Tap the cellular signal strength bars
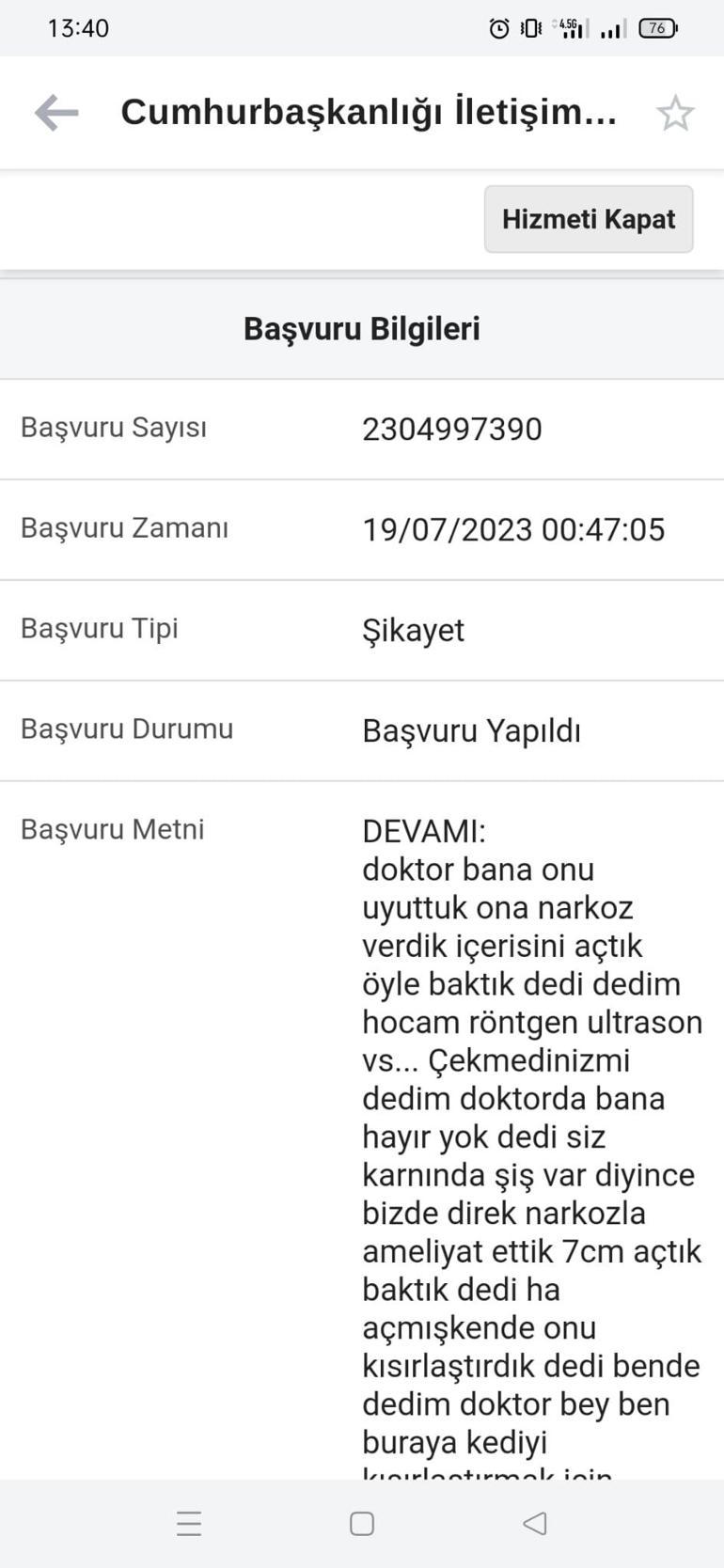 pyautogui.click(x=609, y=28)
